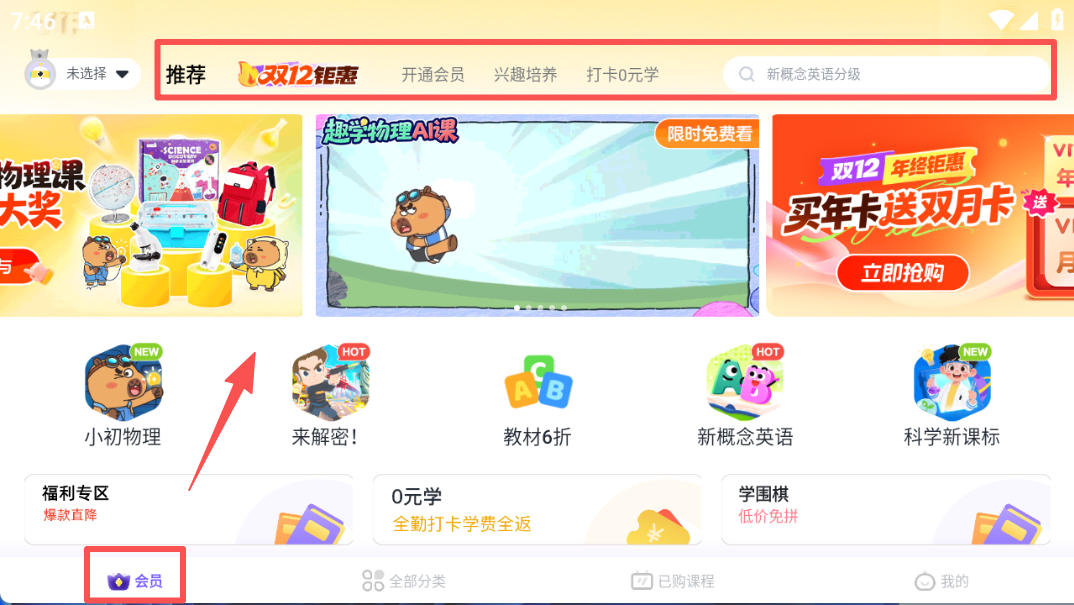Select the 兴趣培养 tab
Image resolution: width=1074 pixels, height=605 pixels.
coord(525,74)
